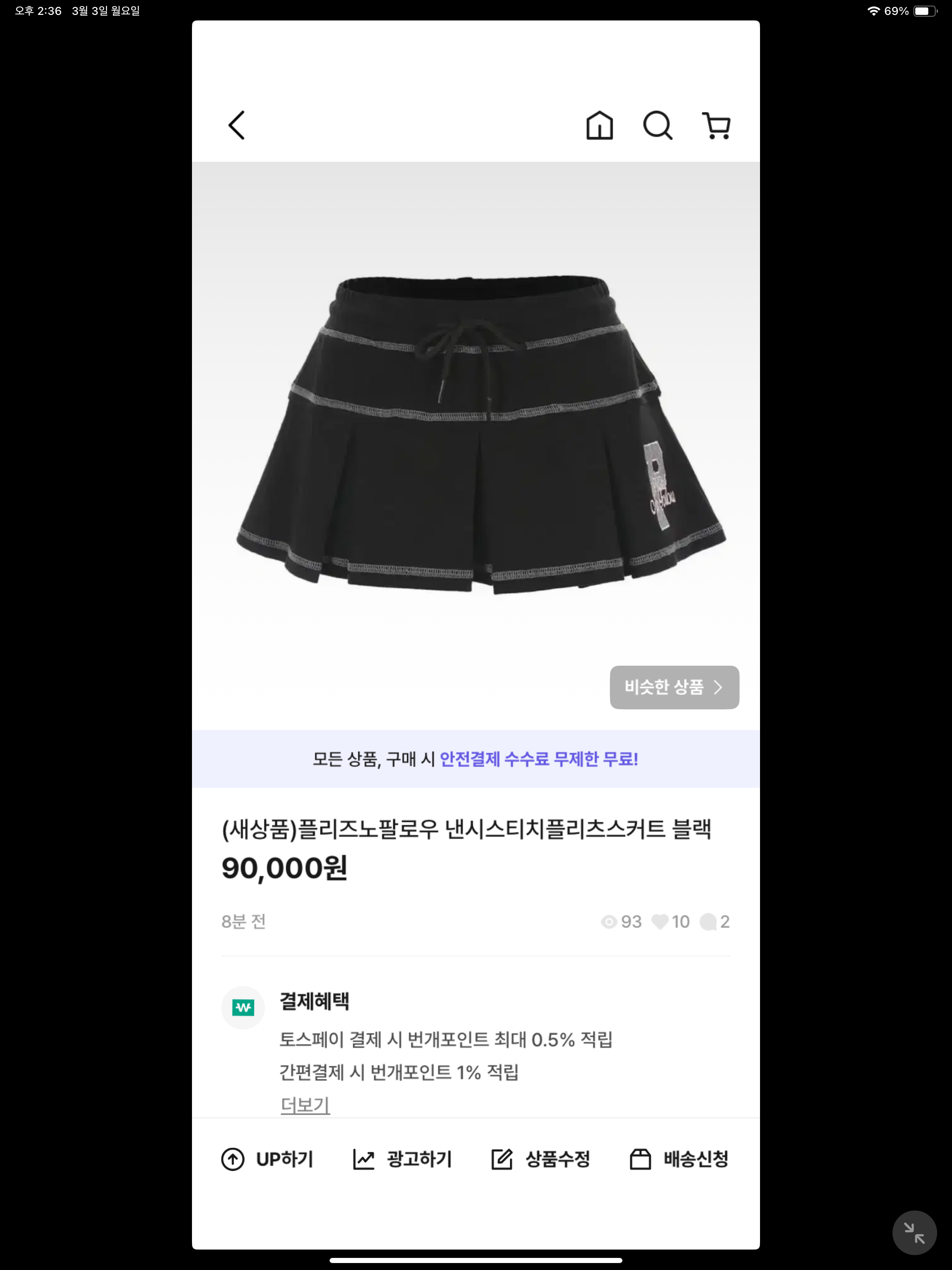The width and height of the screenshot is (952, 1270).
Task: Request delivery with 배송신청
Action: [x=679, y=1159]
